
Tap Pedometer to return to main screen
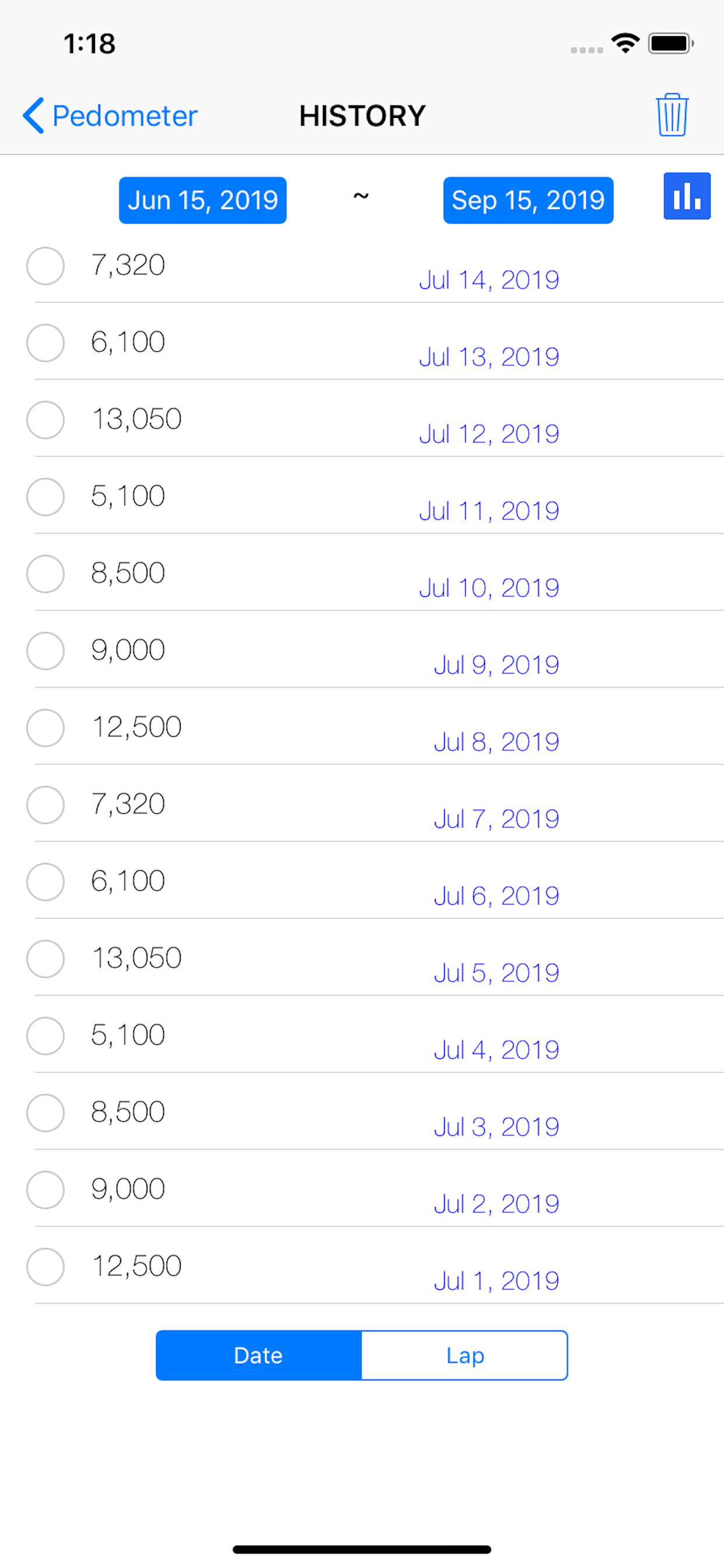point(124,116)
